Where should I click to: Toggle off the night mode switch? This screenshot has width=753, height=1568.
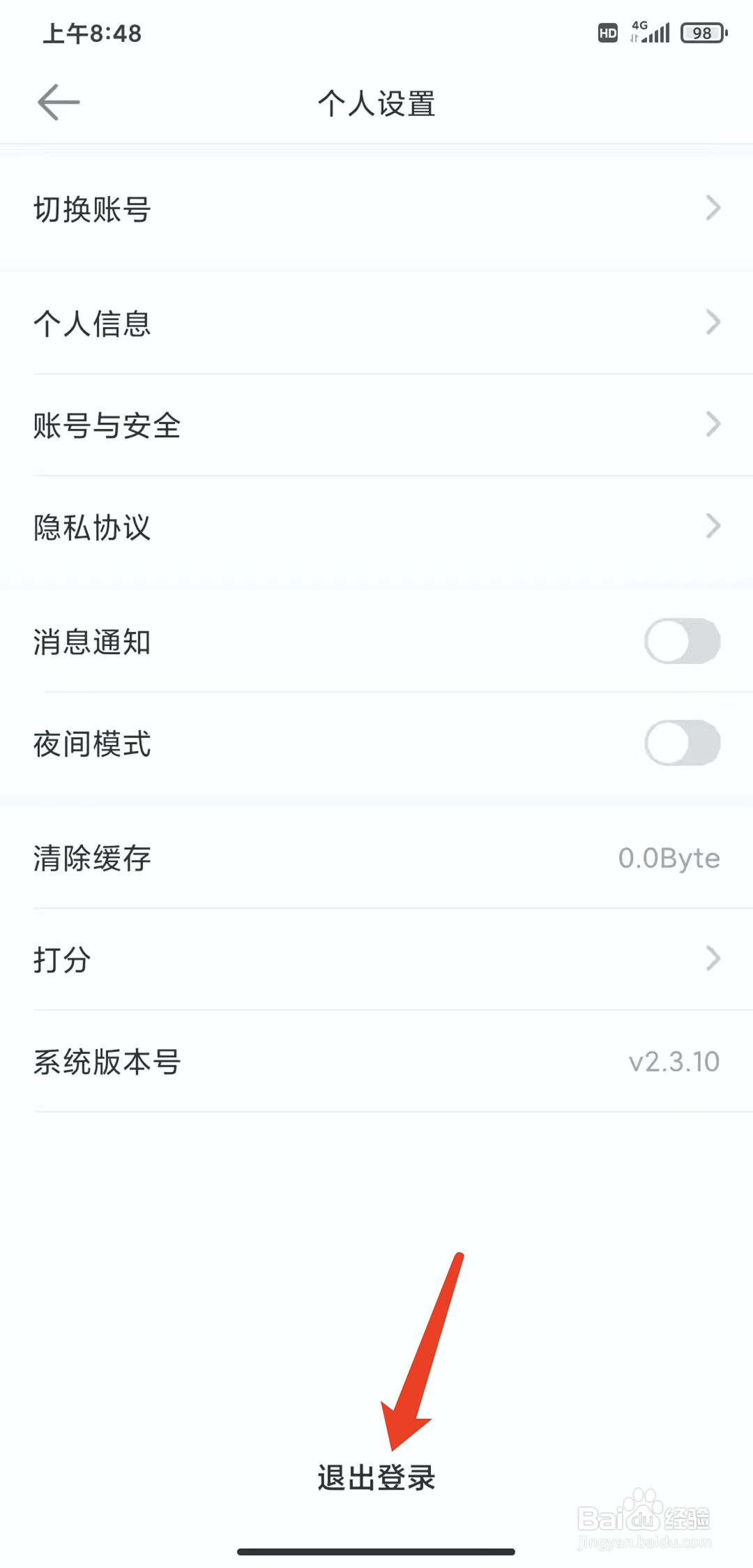(682, 744)
